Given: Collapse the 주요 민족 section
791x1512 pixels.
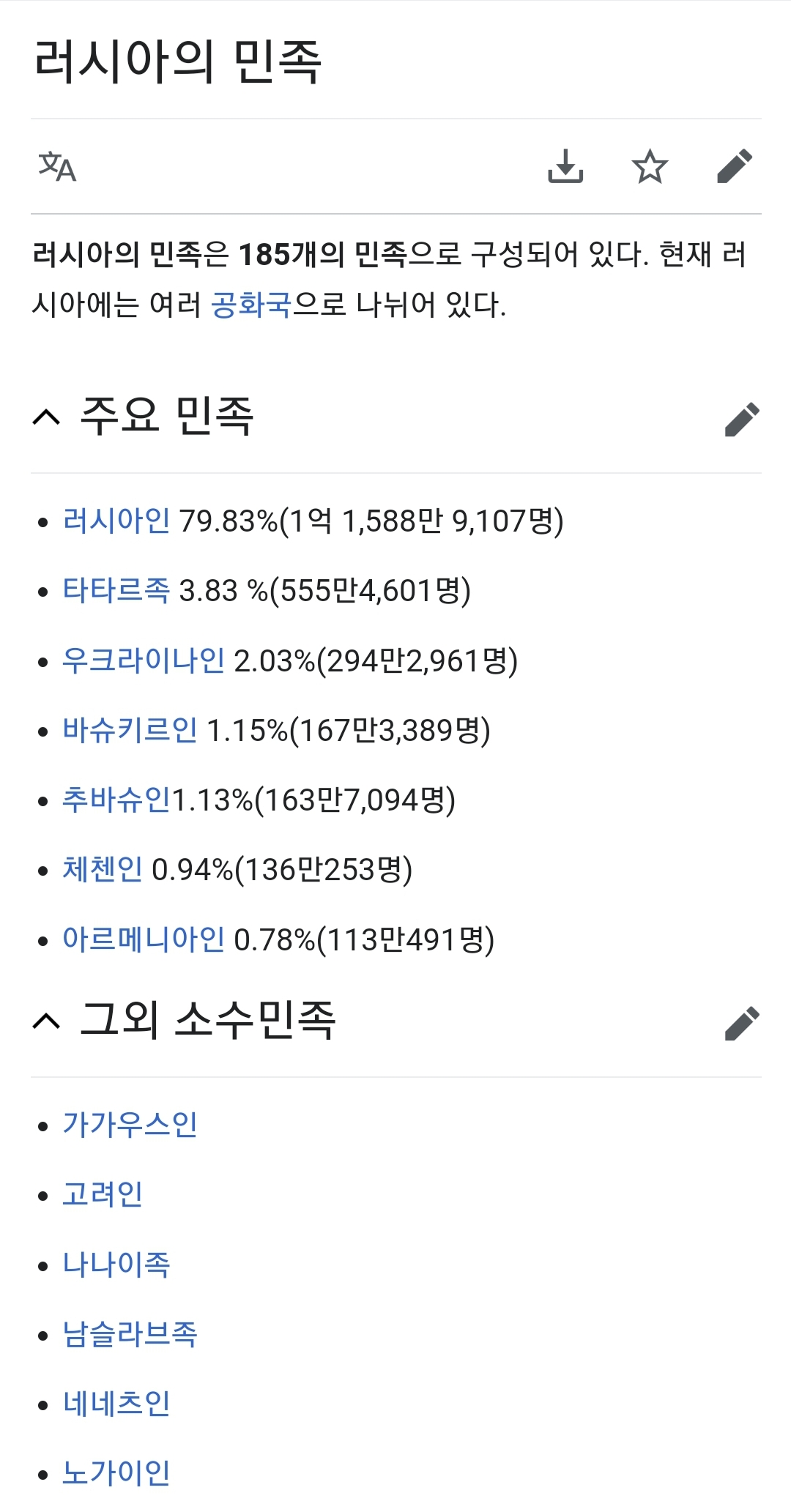Looking at the screenshot, I should click(46, 417).
